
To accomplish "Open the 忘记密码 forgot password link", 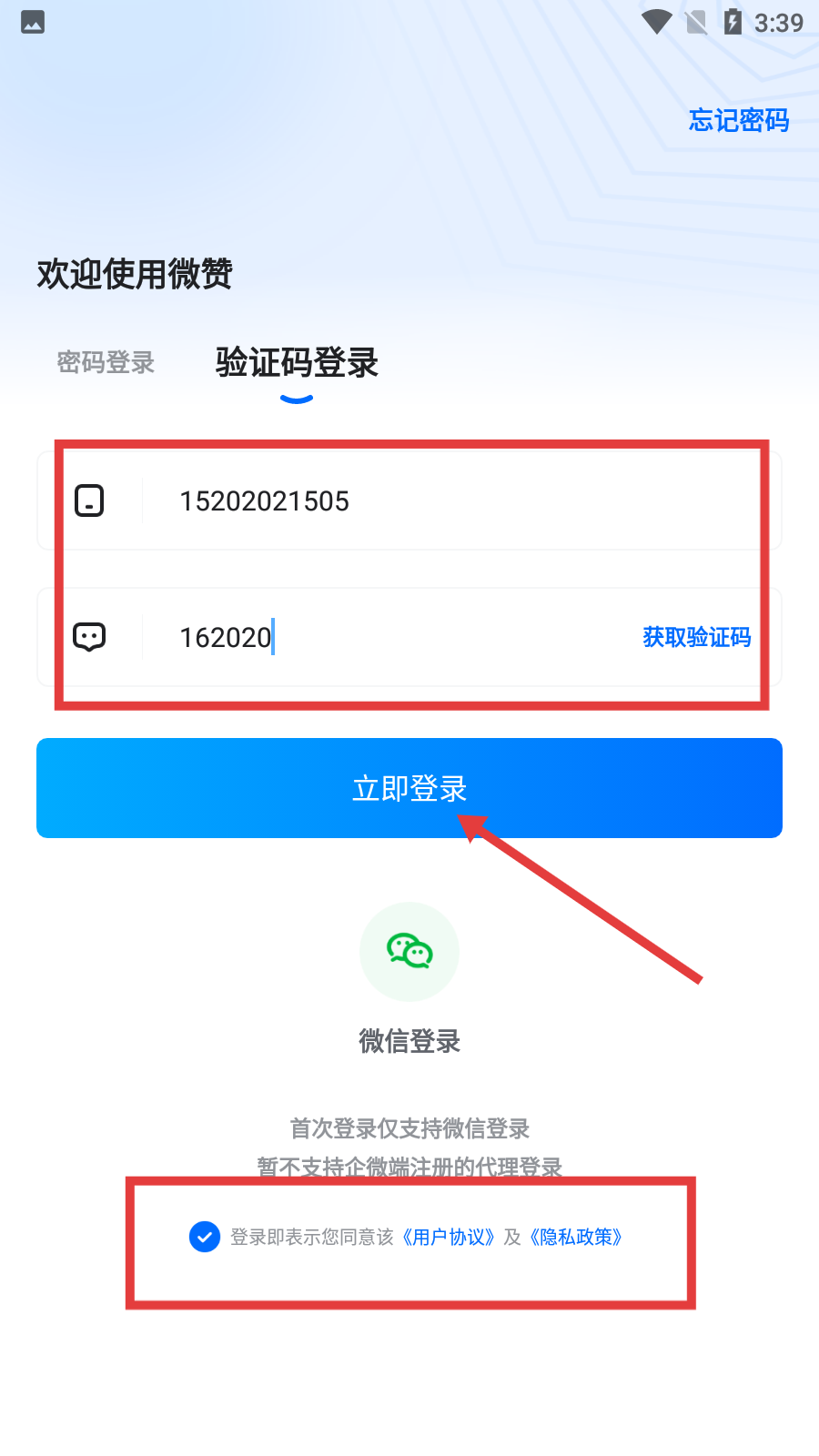I will coord(738,120).
